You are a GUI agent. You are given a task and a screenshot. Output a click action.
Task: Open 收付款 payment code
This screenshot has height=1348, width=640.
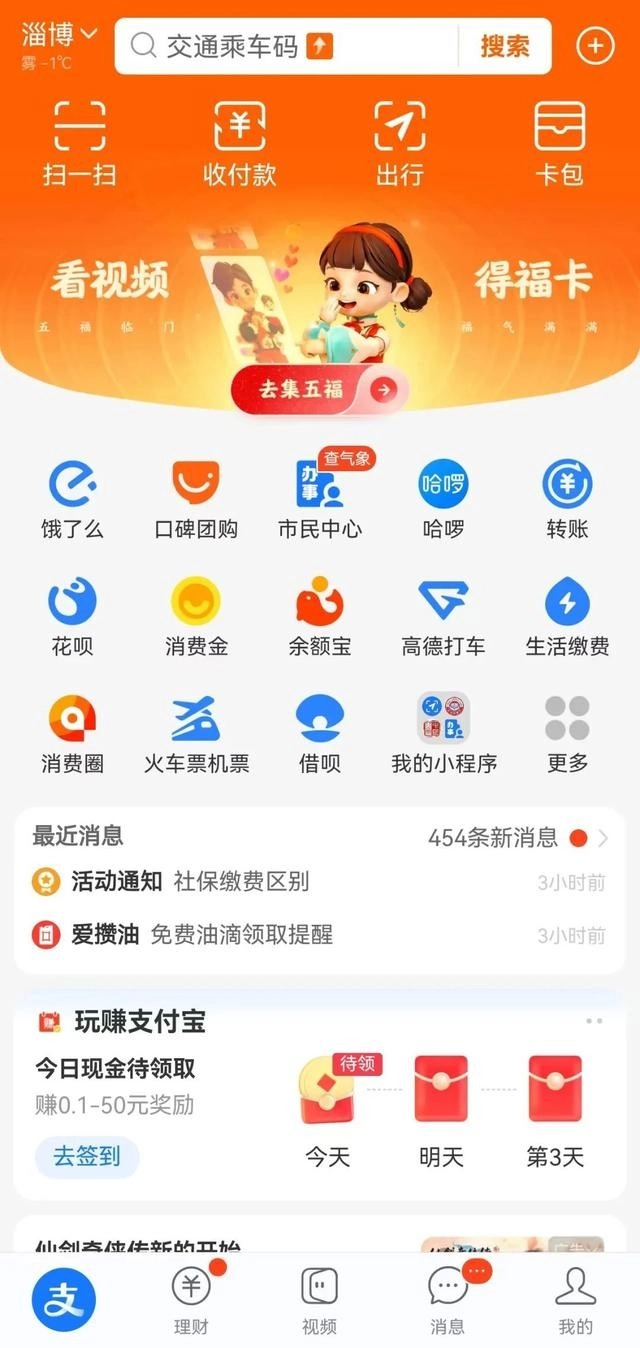[x=239, y=143]
